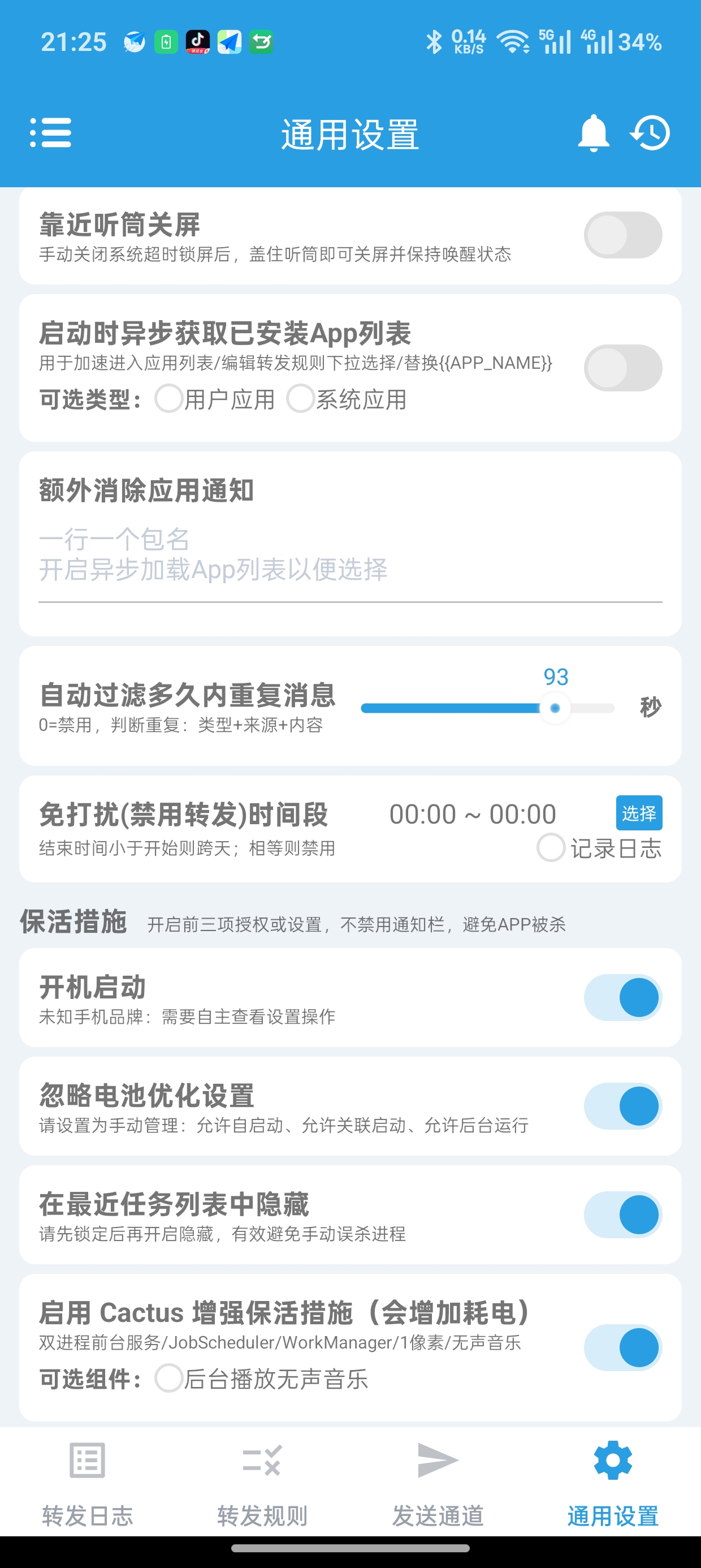
Task: Open 发送通道 tab
Action: (438, 1484)
